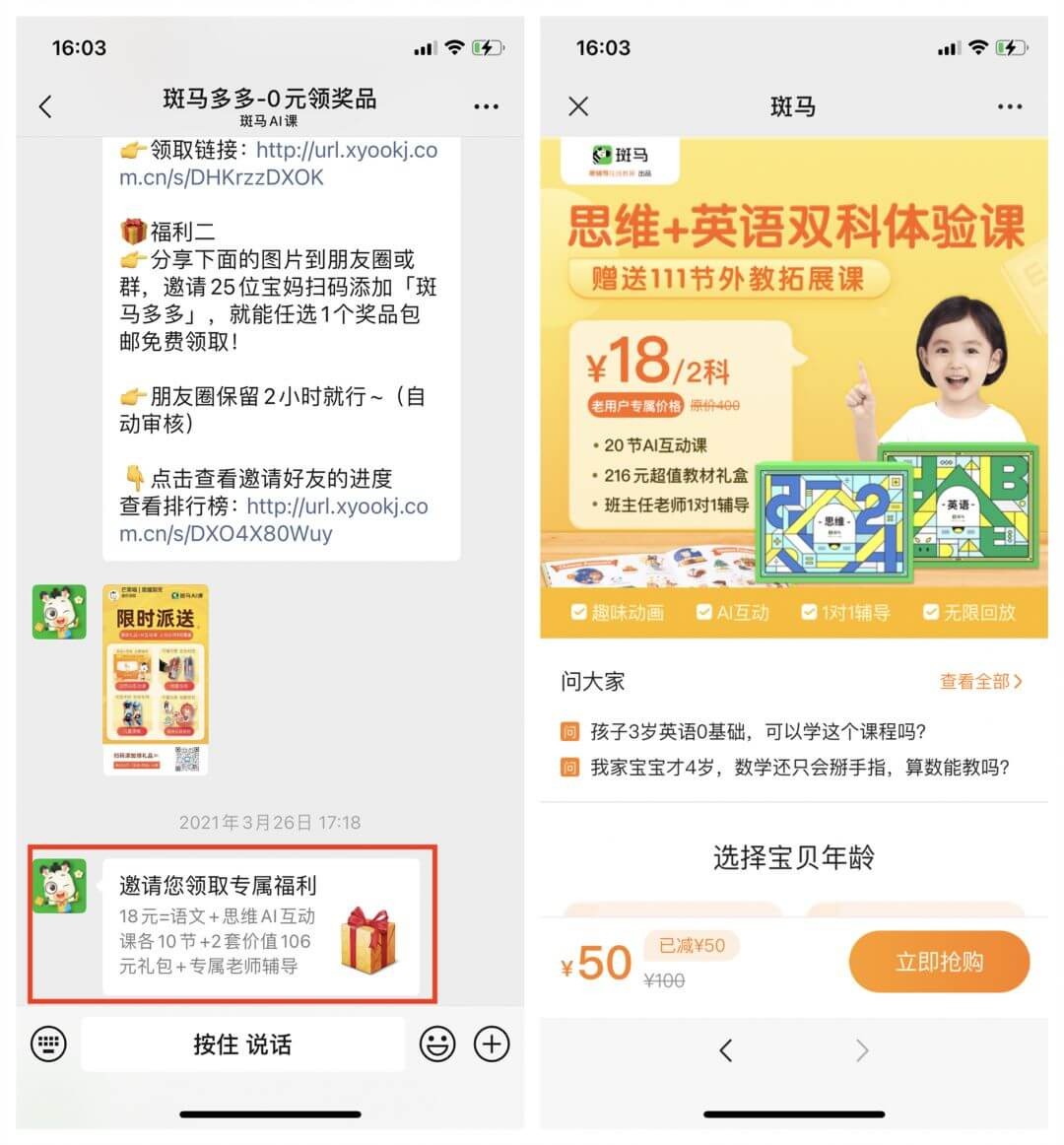Viewport: 1064px width, 1145px height.
Task: Open overflow menu of the 斑马多多 chat
Action: pyautogui.click(x=486, y=106)
